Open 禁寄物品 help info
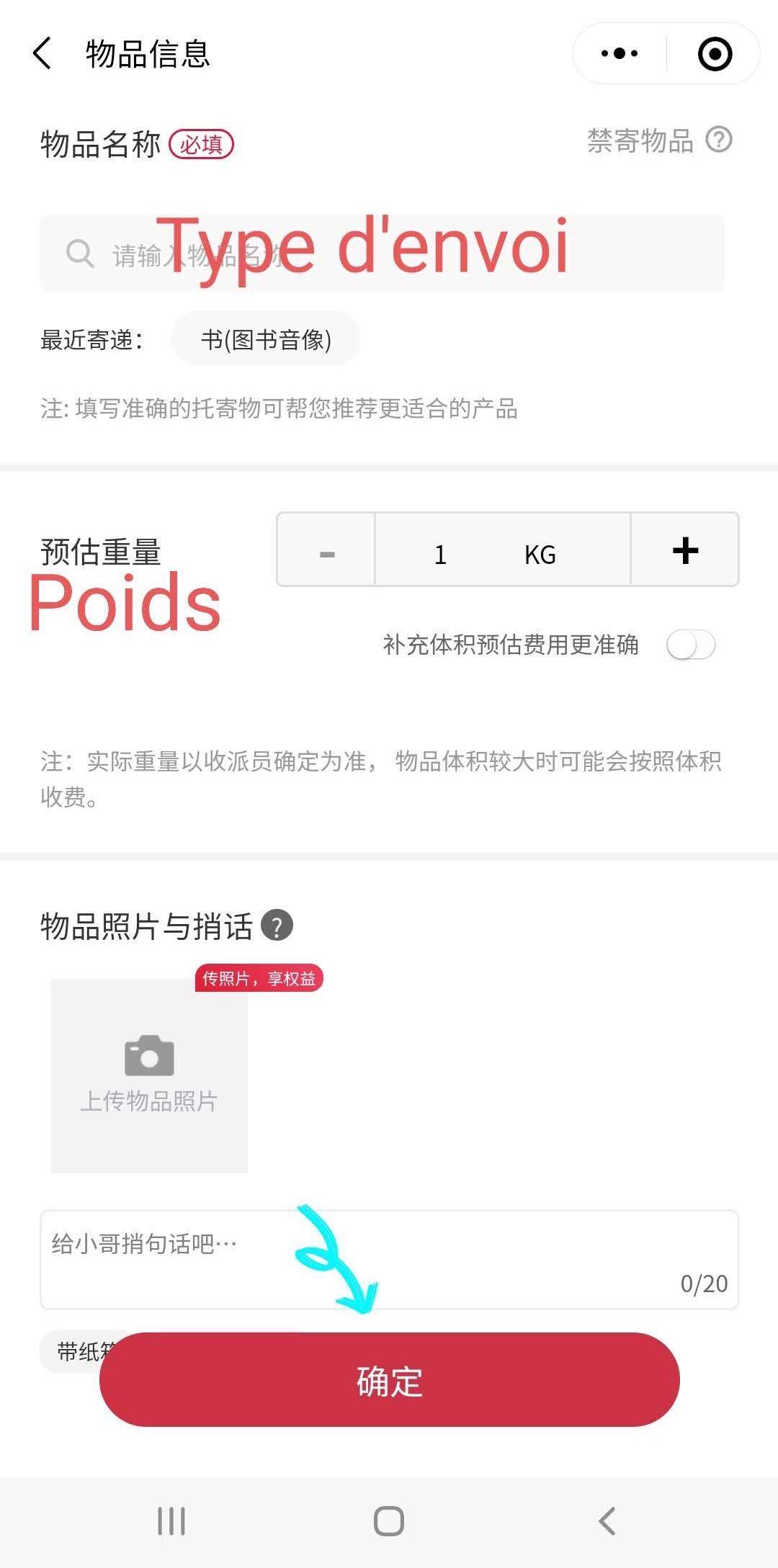This screenshot has height=1568, width=778. [x=717, y=140]
